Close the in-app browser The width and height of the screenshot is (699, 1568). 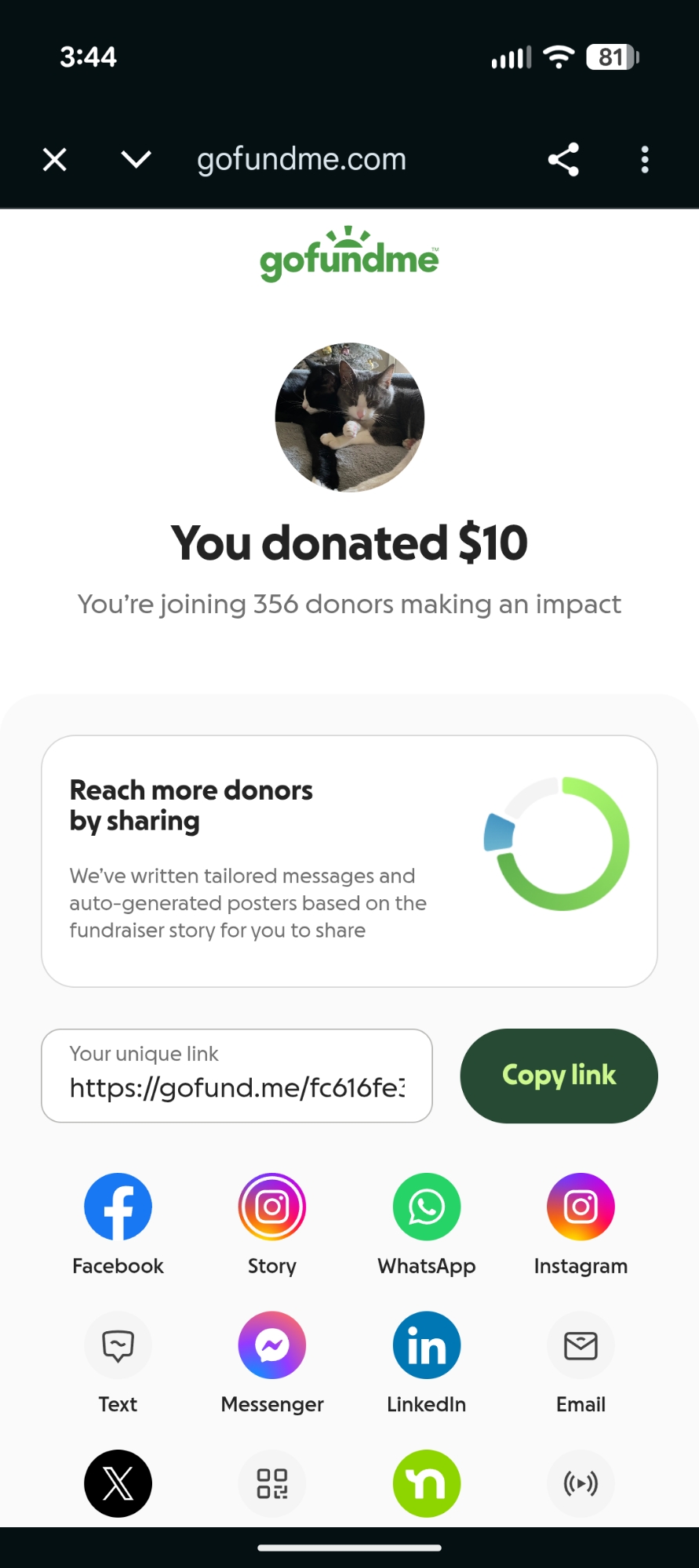pyautogui.click(x=54, y=160)
